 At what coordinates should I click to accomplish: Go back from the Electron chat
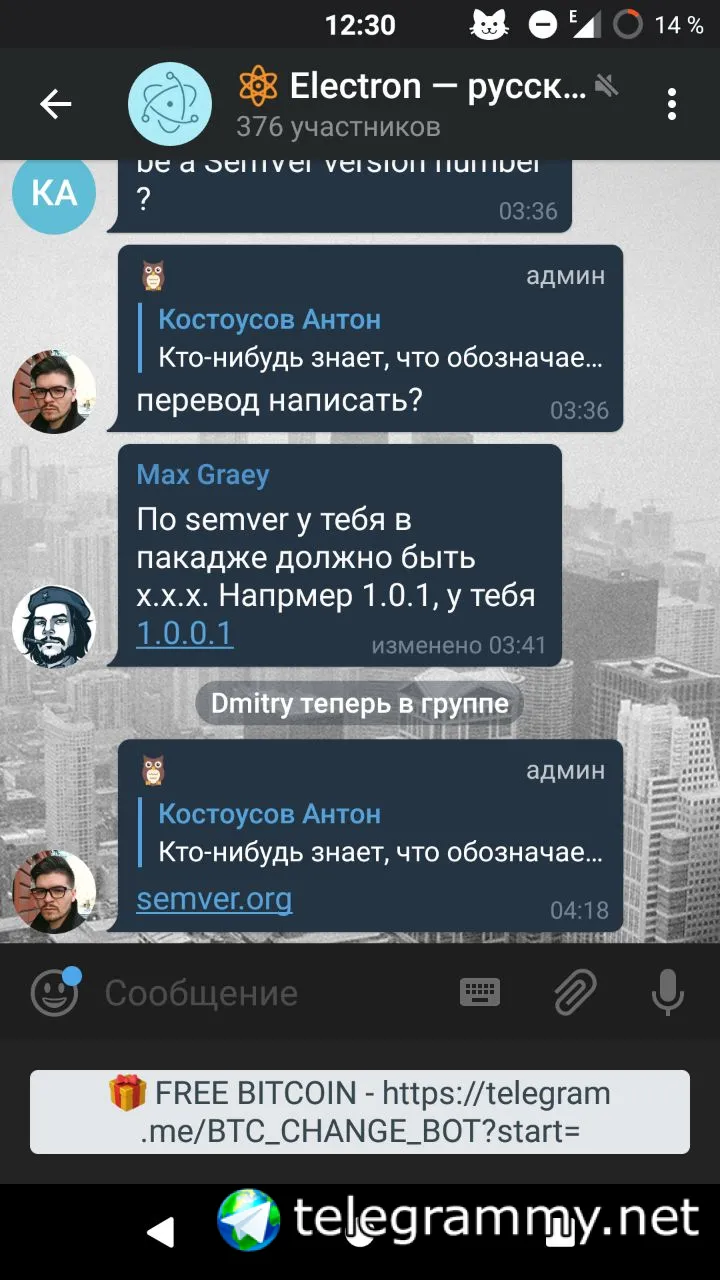(x=55, y=104)
